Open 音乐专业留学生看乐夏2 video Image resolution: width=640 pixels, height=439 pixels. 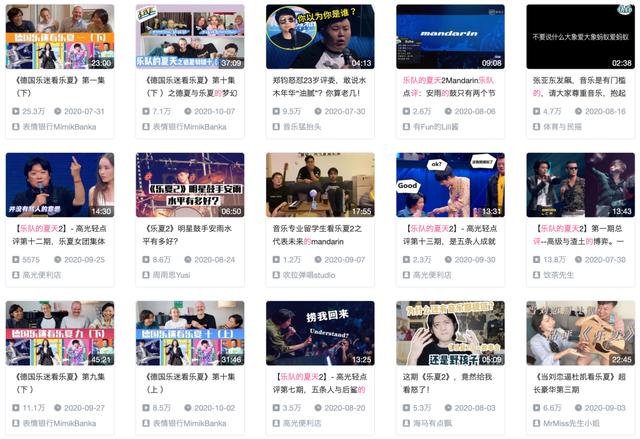[320, 185]
